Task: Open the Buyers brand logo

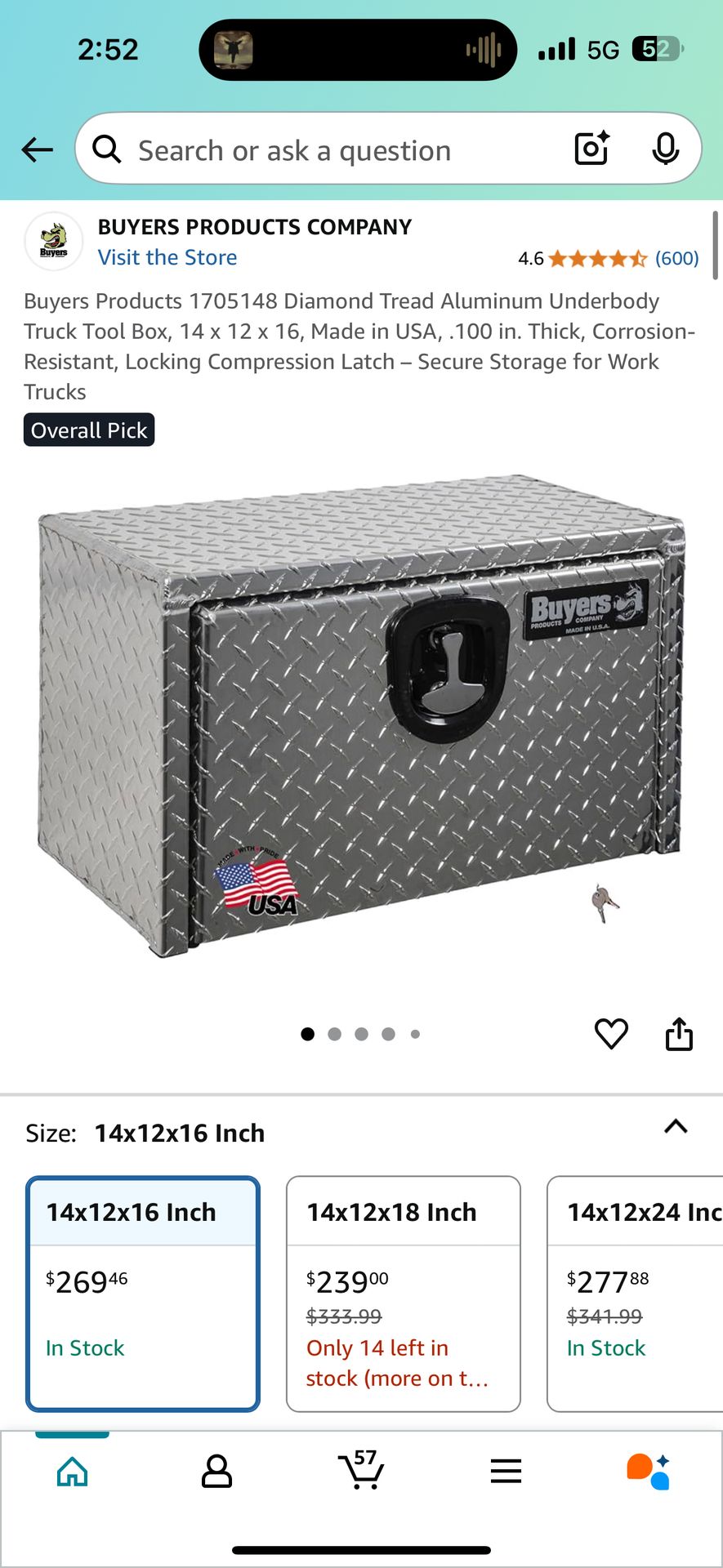Action: (x=54, y=241)
